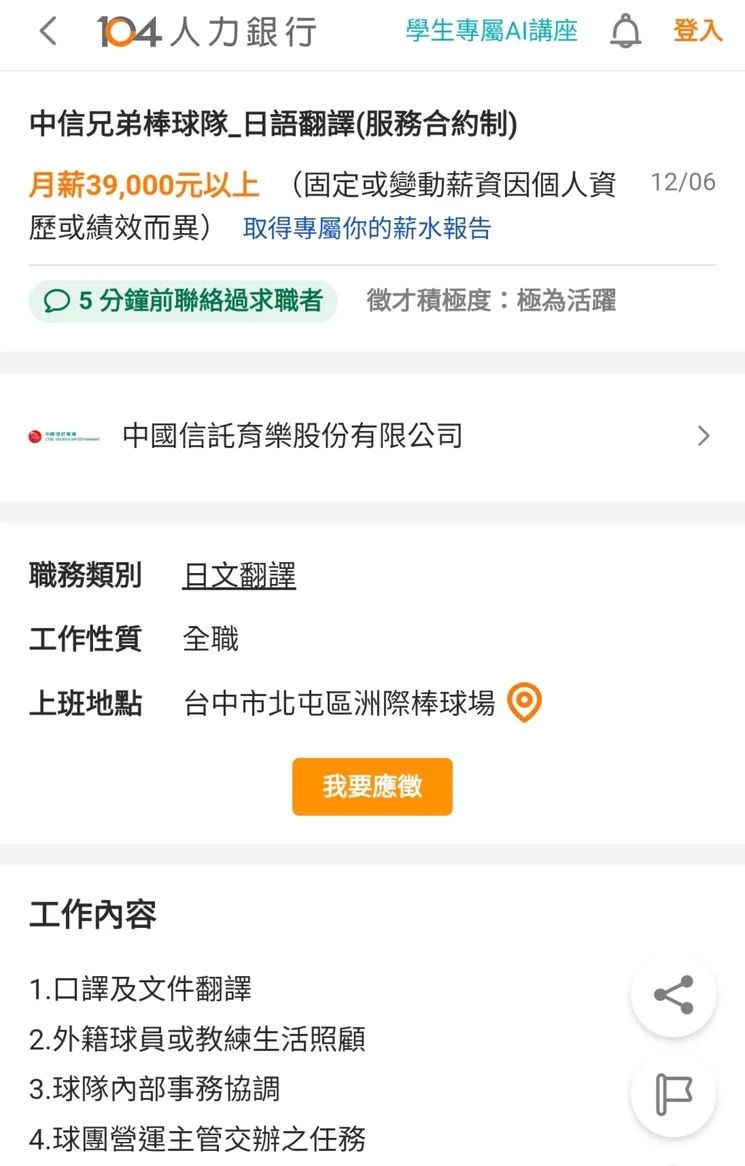The height and width of the screenshot is (1166, 745).
Task: Apply with the 我要應徵 button
Action: tap(372, 786)
